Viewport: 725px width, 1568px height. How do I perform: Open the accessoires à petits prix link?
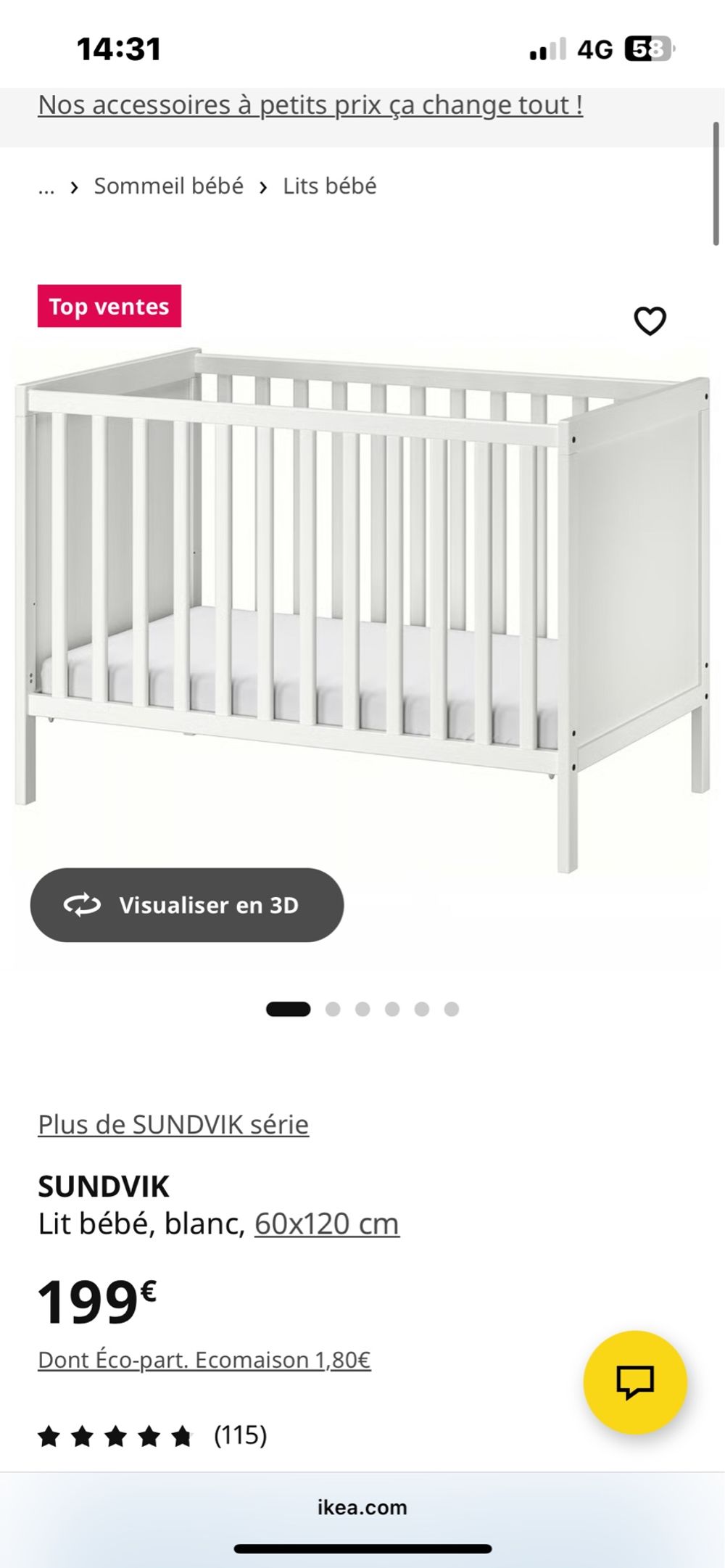point(310,105)
